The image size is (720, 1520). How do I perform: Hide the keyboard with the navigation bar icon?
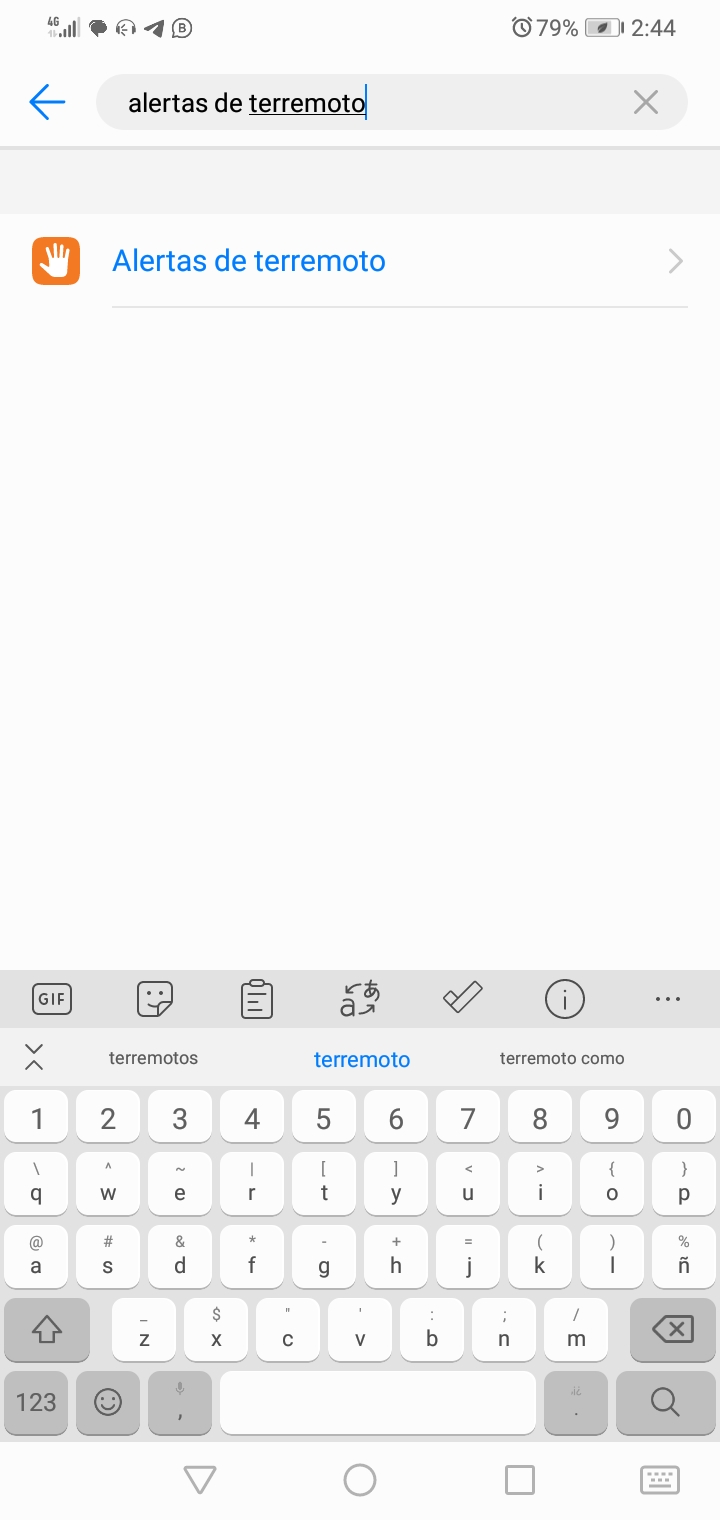660,1480
